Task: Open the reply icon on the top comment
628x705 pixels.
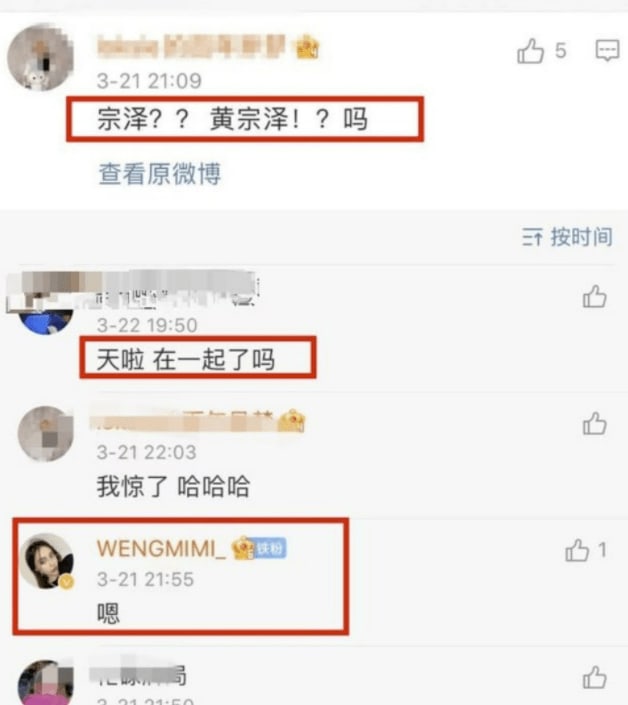Action: coord(606,51)
